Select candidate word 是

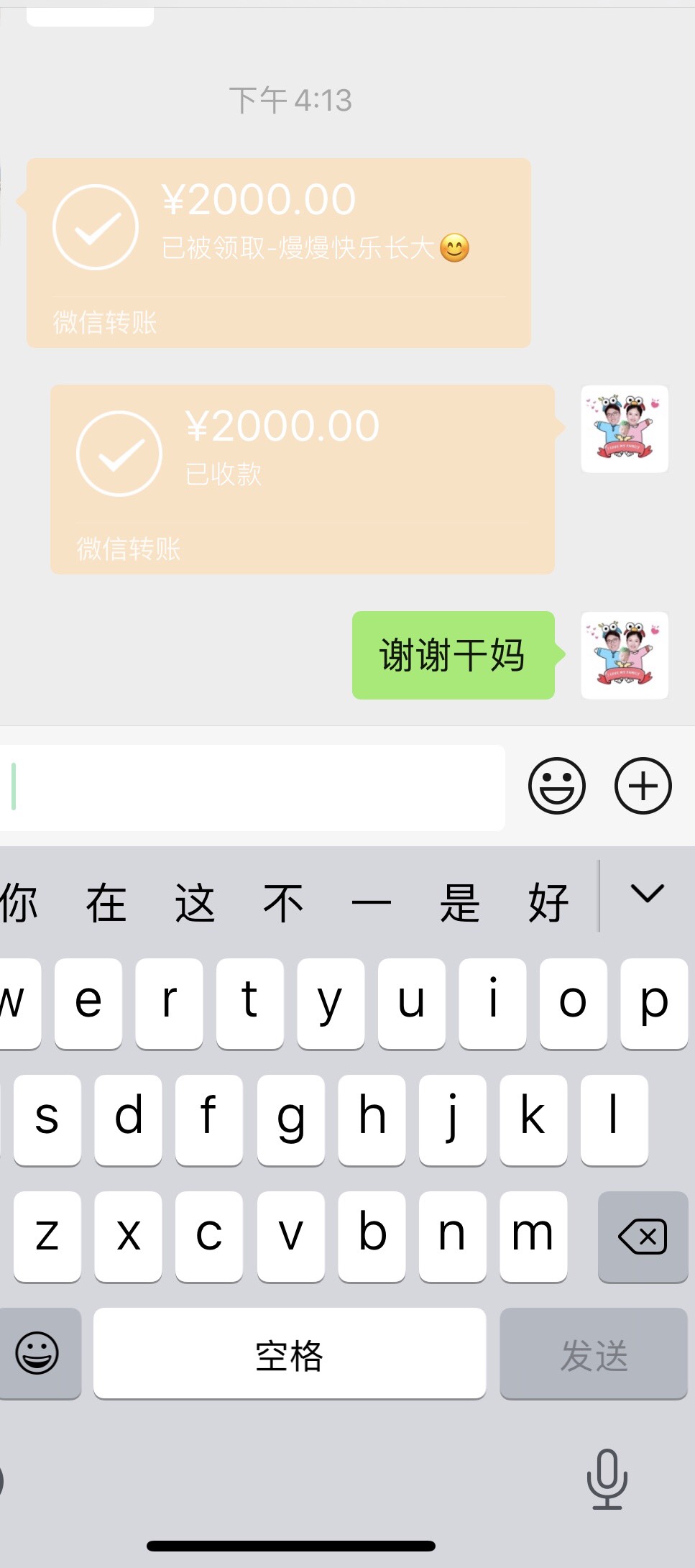click(459, 902)
